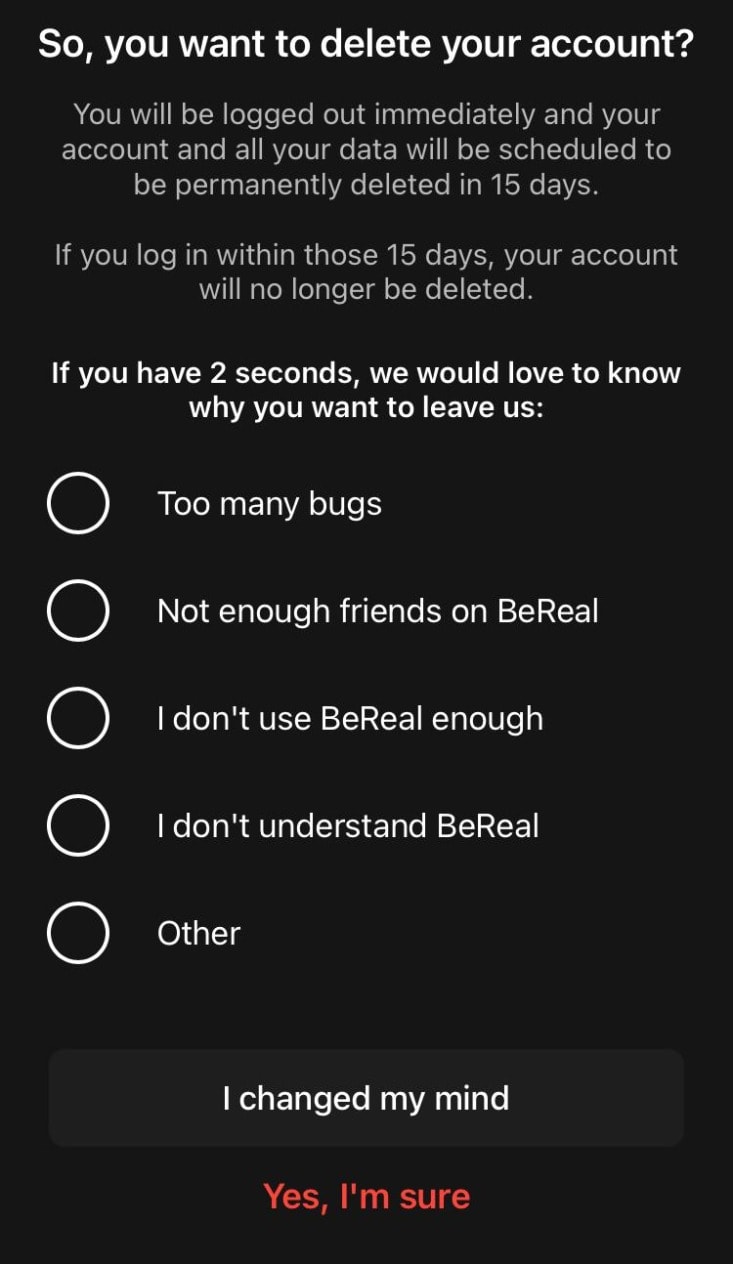The height and width of the screenshot is (1264, 733).
Task: Select 'I don't understand BeReal' option
Action: [78, 826]
